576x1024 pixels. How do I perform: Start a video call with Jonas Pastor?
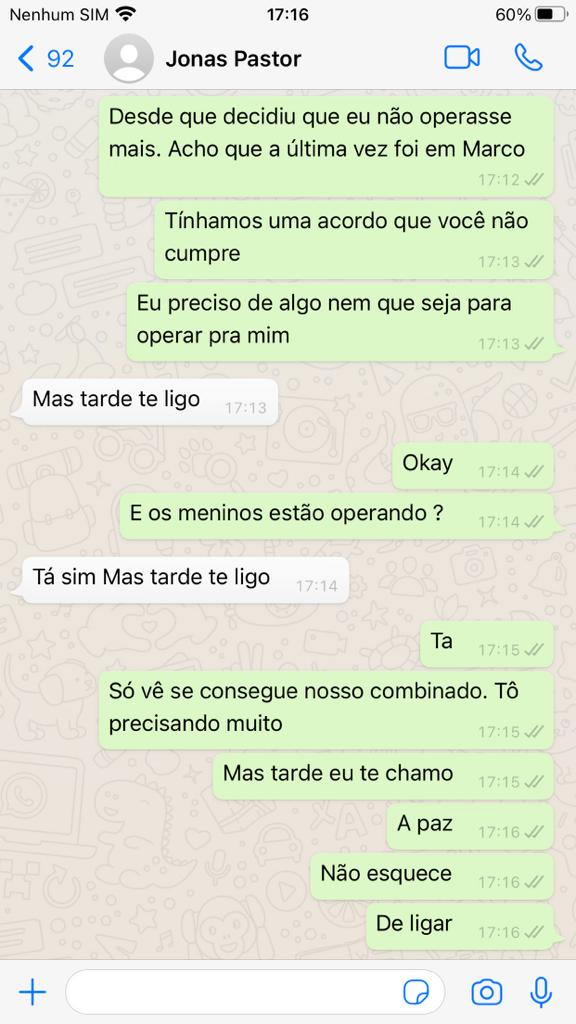[462, 57]
